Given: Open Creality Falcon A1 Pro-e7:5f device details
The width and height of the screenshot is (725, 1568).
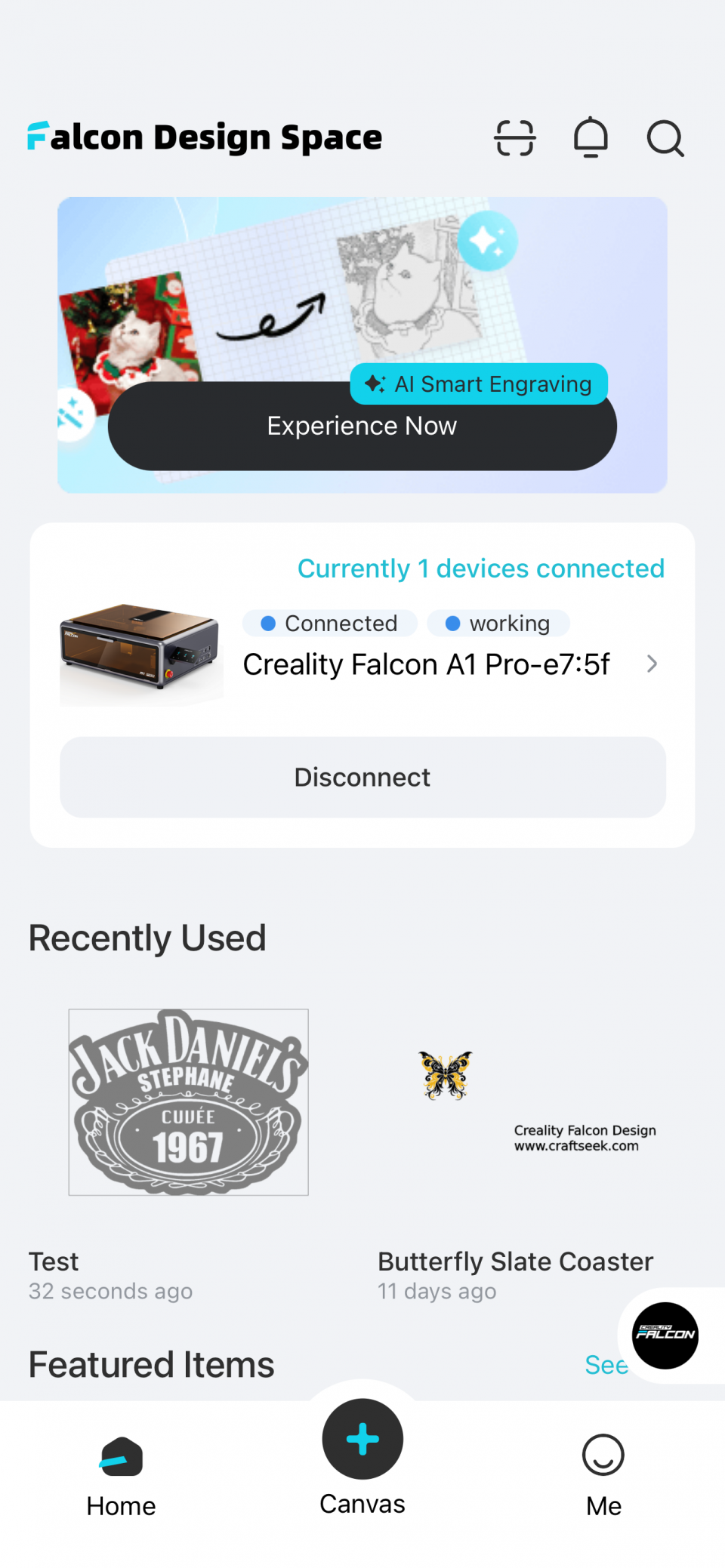Looking at the screenshot, I should pos(453,664).
